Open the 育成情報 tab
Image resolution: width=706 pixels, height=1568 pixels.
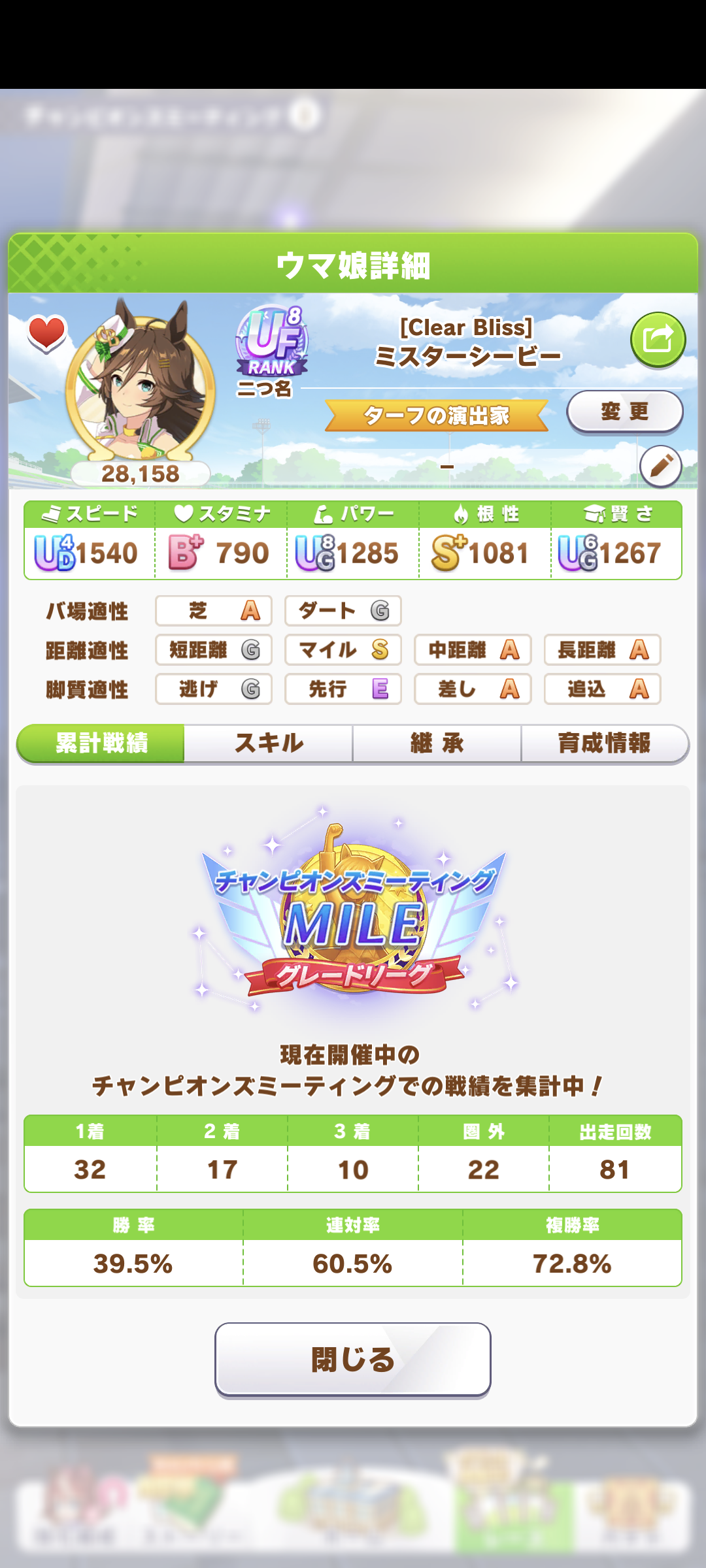(604, 743)
